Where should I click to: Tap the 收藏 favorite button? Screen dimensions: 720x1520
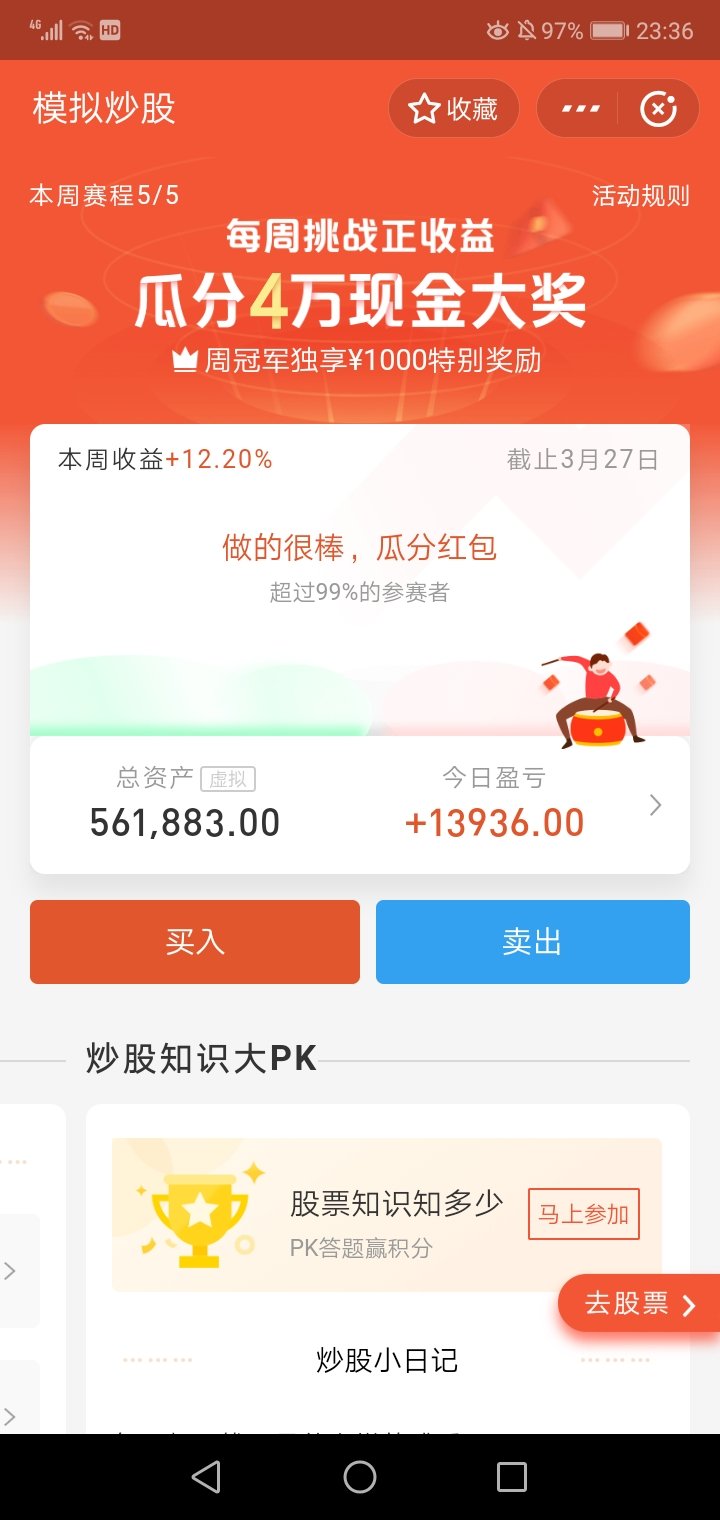click(454, 109)
